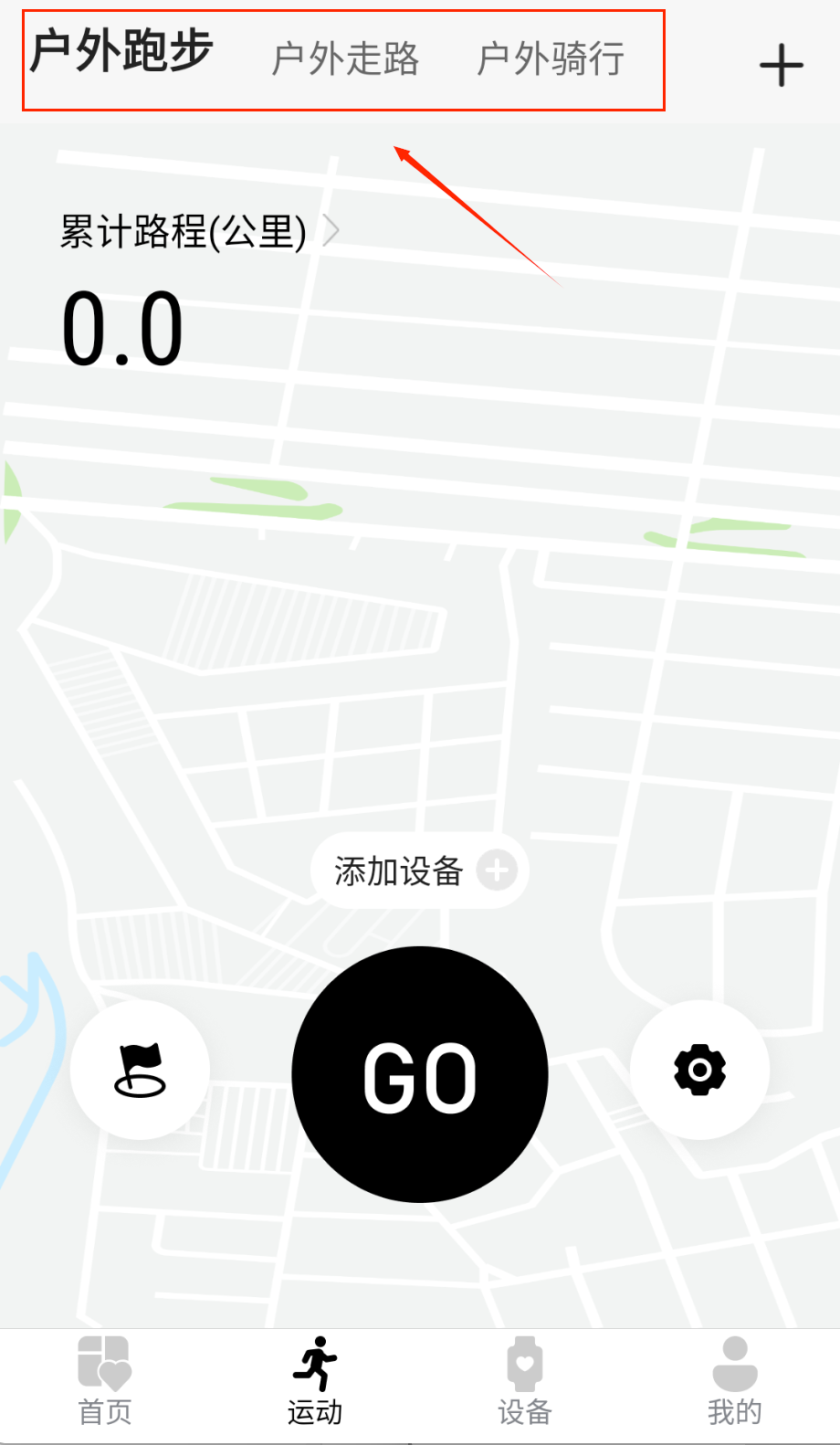The height and width of the screenshot is (1445, 840).
Task: Select the 户外跑步 tab
Action: (x=121, y=52)
